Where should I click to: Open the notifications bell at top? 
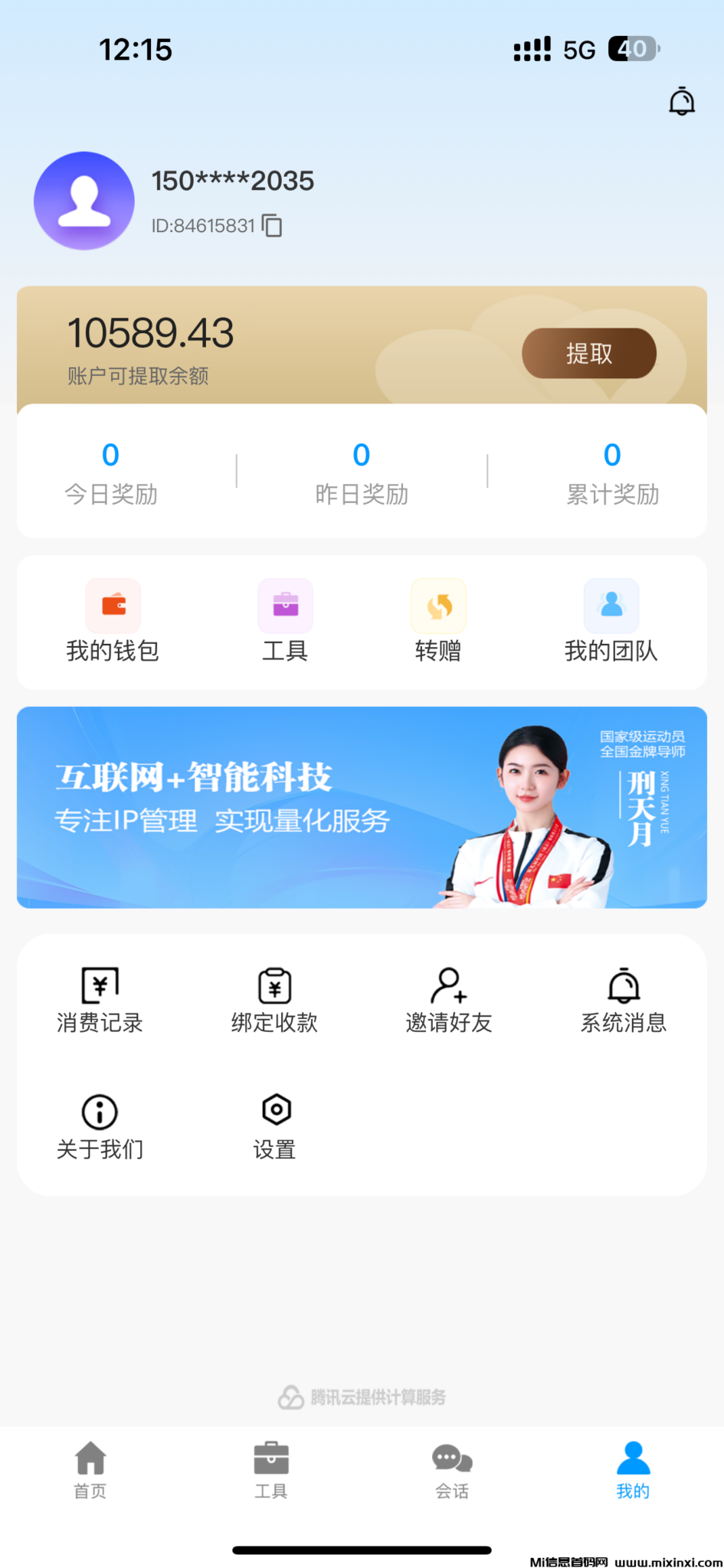pyautogui.click(x=681, y=102)
